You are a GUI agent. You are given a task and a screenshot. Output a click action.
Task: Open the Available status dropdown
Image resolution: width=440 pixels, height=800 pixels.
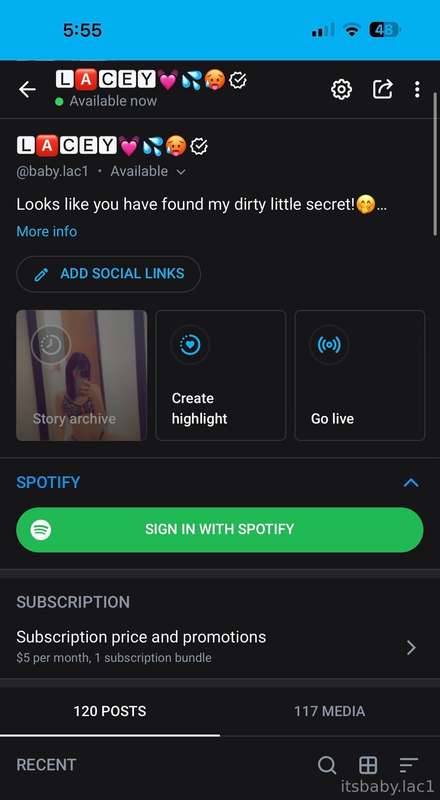point(148,171)
